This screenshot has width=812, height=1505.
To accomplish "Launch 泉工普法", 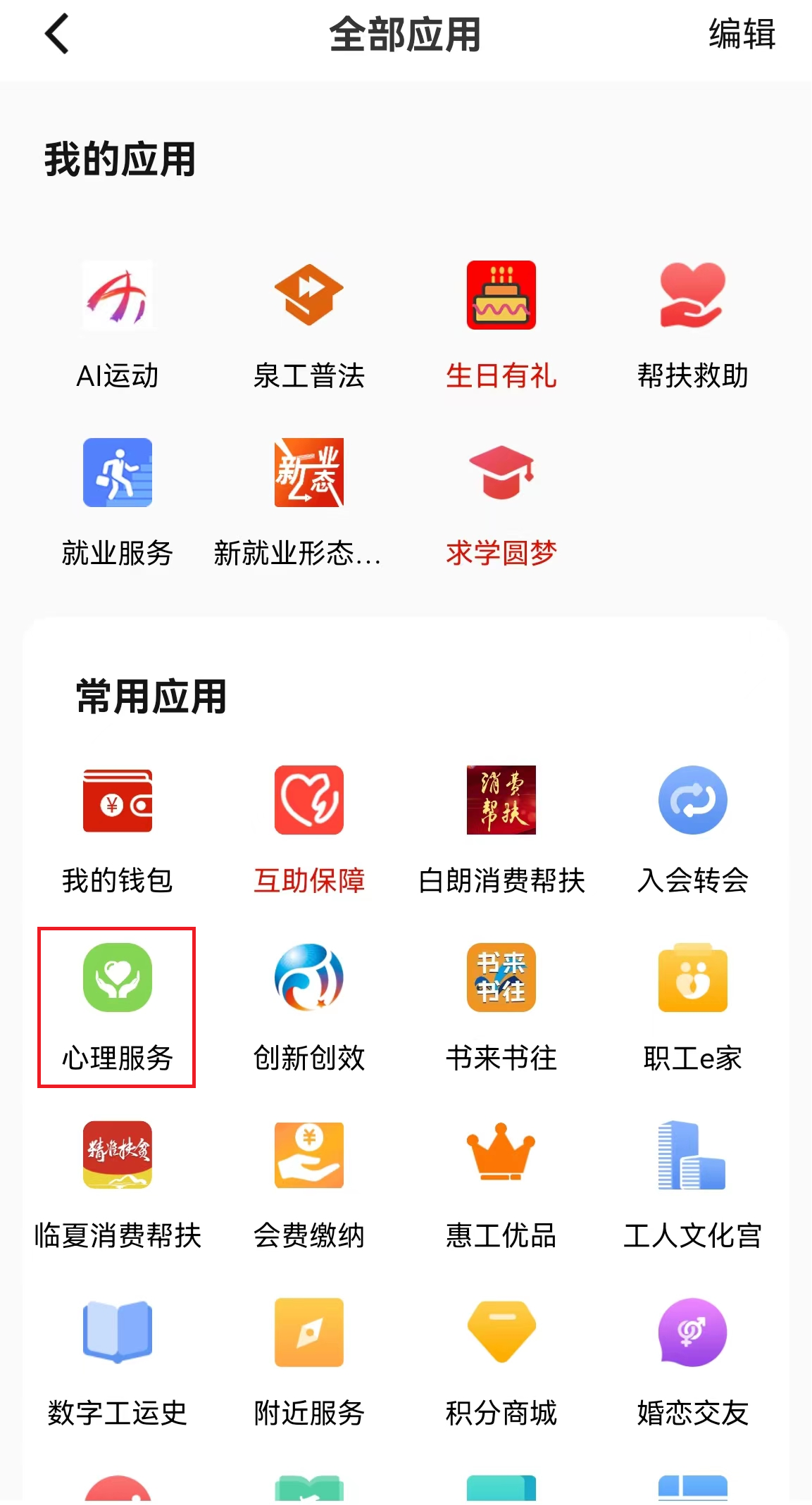I will (x=309, y=296).
